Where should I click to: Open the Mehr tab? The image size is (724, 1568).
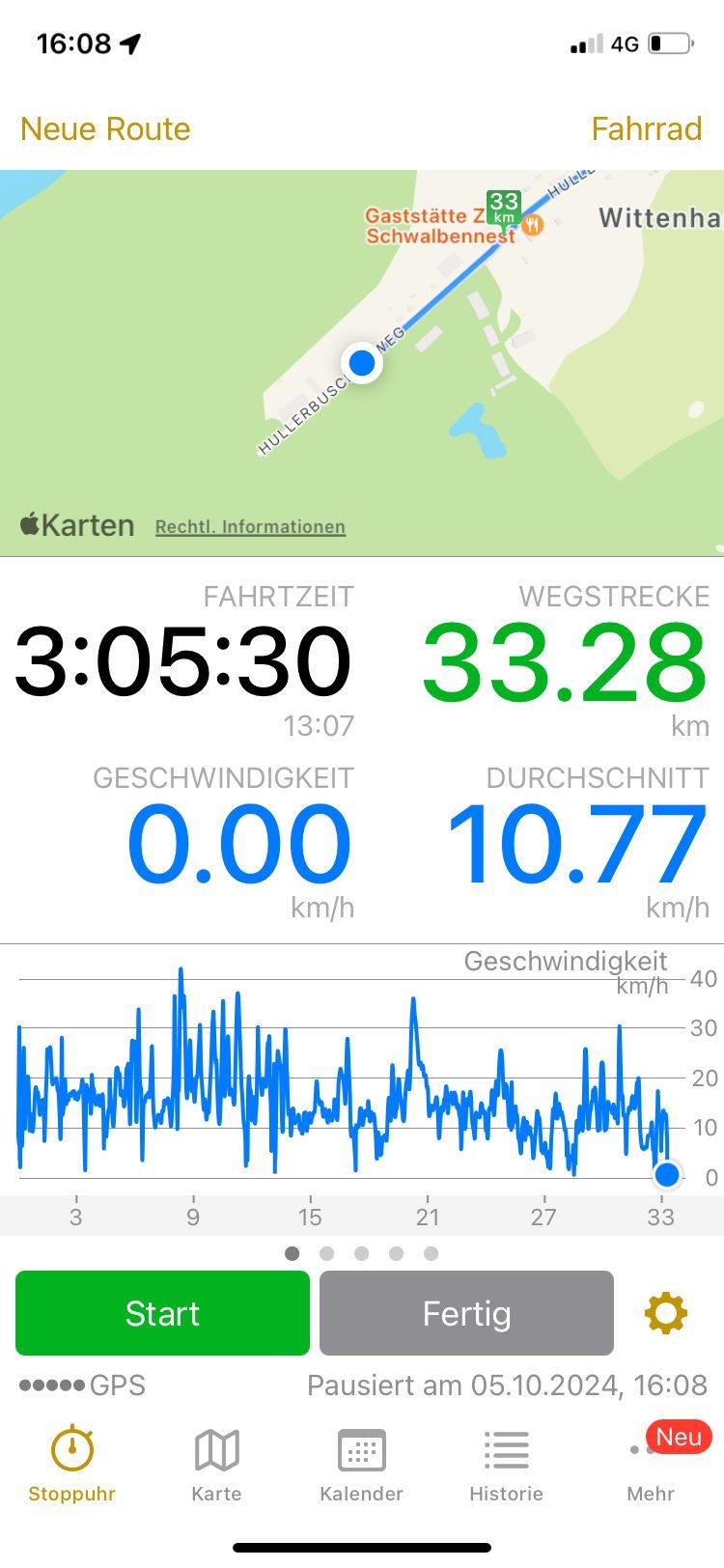tap(651, 1465)
